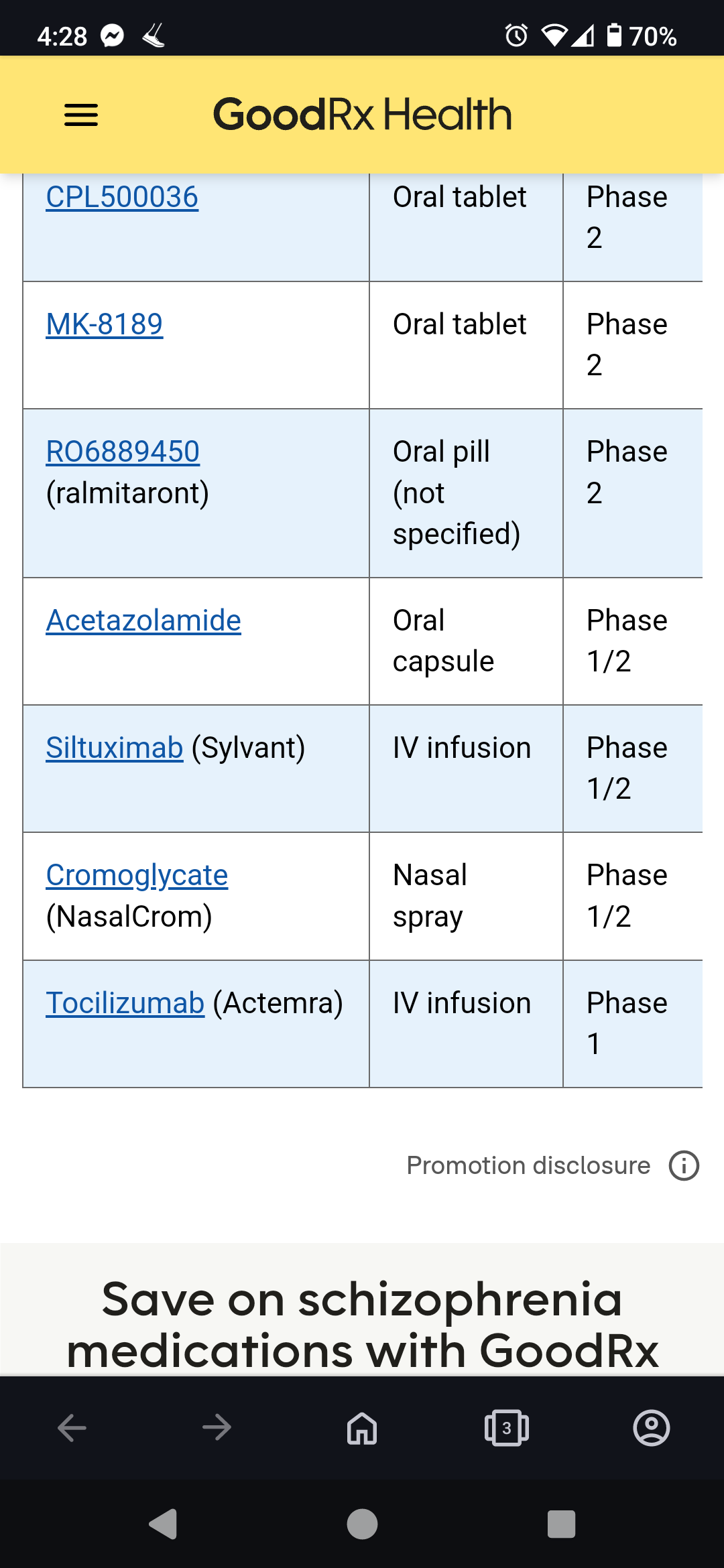Go to the browser home page
This screenshot has width=724, height=1568.
point(362,1428)
